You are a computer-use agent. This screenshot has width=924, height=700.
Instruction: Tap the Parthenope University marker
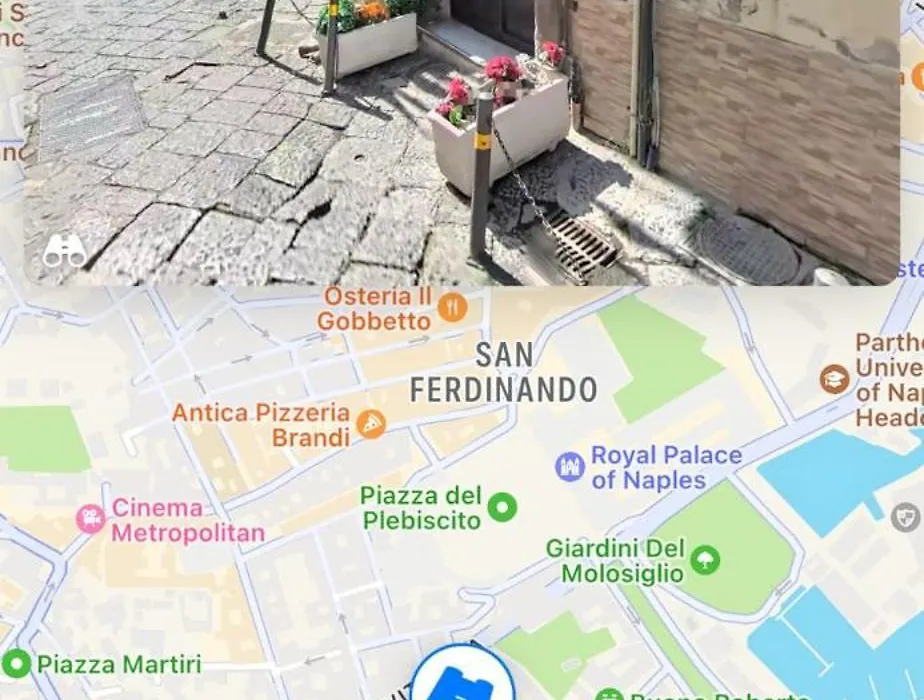pyautogui.click(x=834, y=379)
